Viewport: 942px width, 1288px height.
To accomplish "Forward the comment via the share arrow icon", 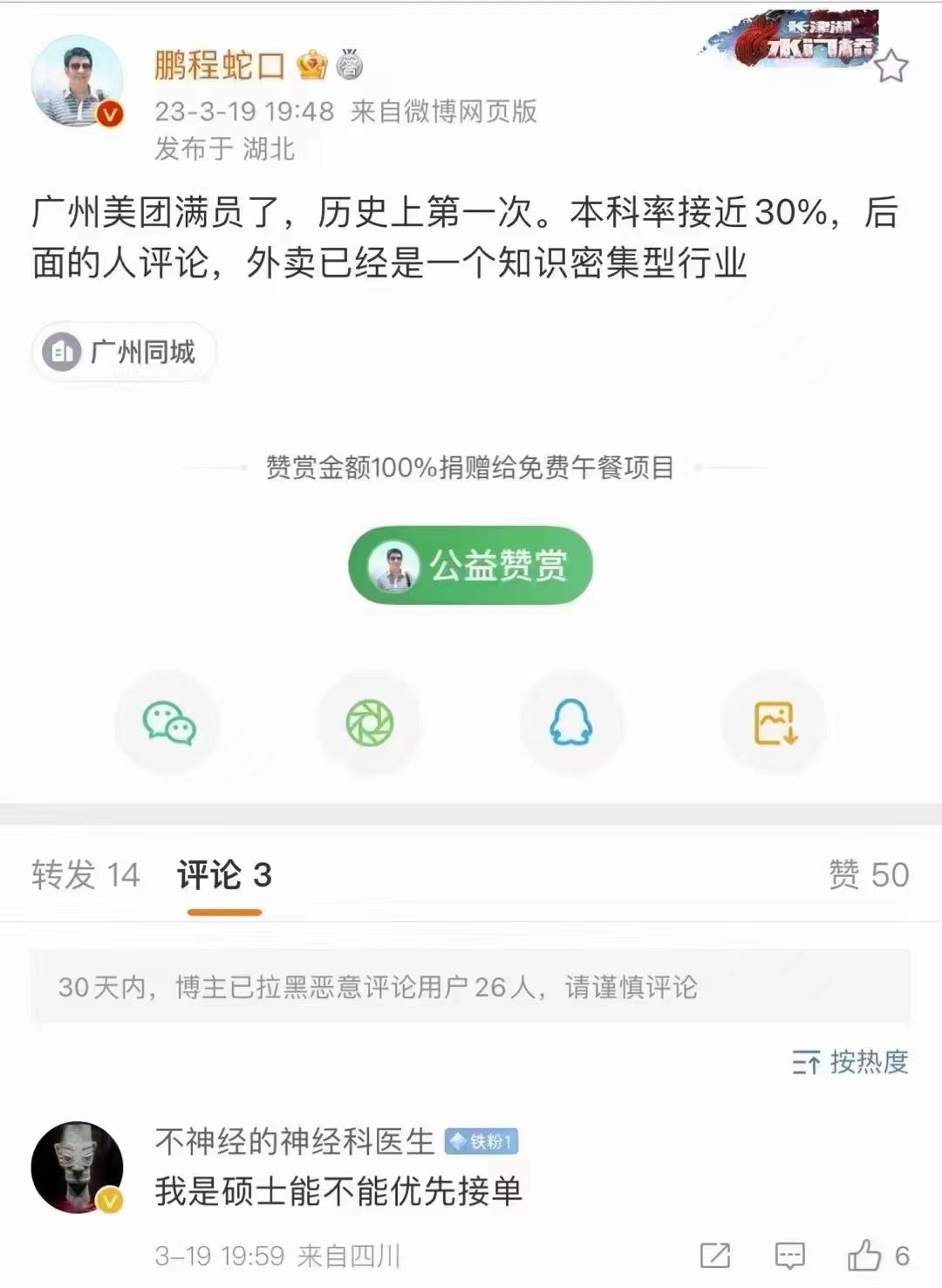I will pos(714,1257).
